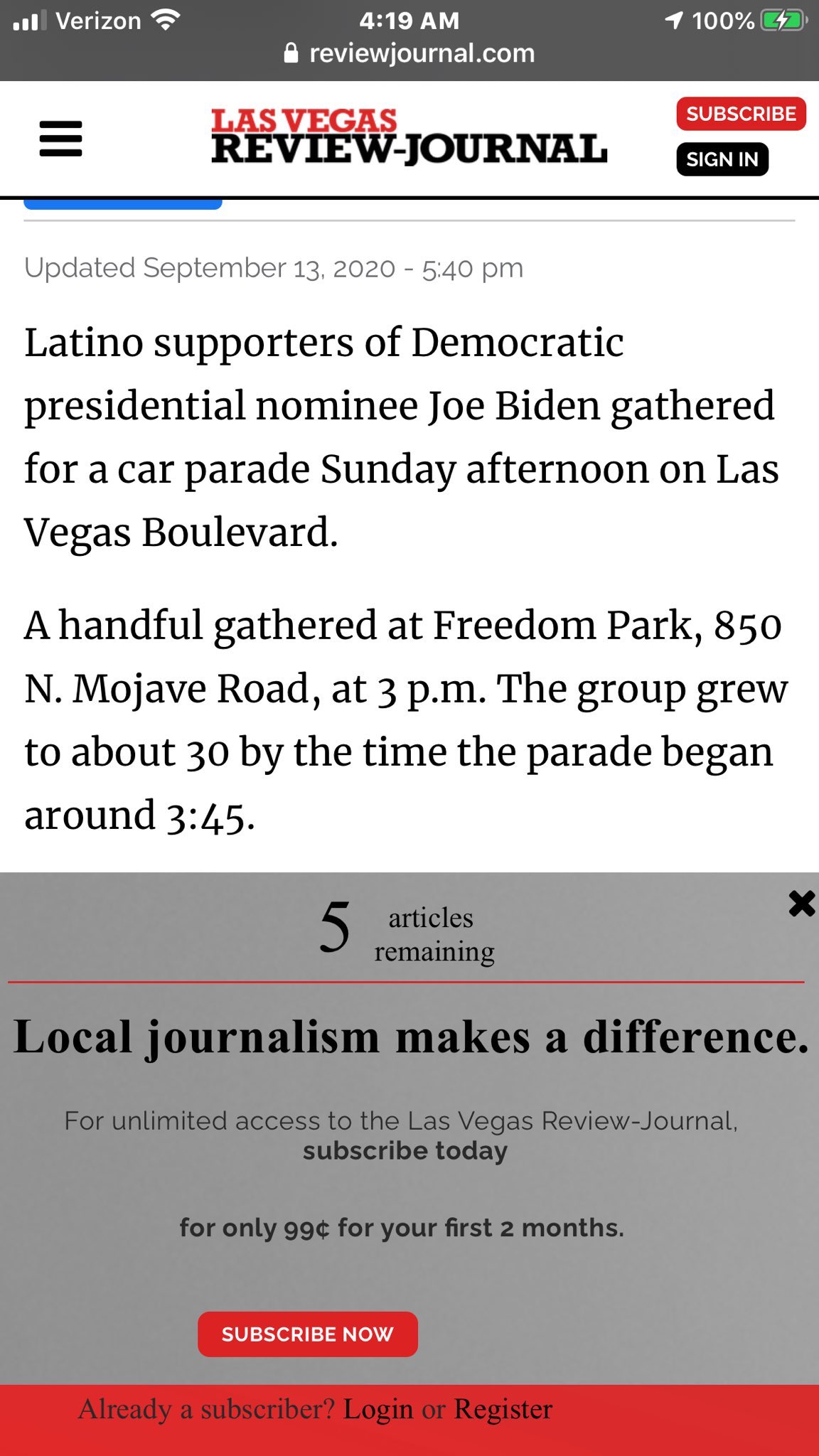Tap Subscribe Now in the paywall banner
This screenshot has width=819, height=1456.
coord(308,1334)
